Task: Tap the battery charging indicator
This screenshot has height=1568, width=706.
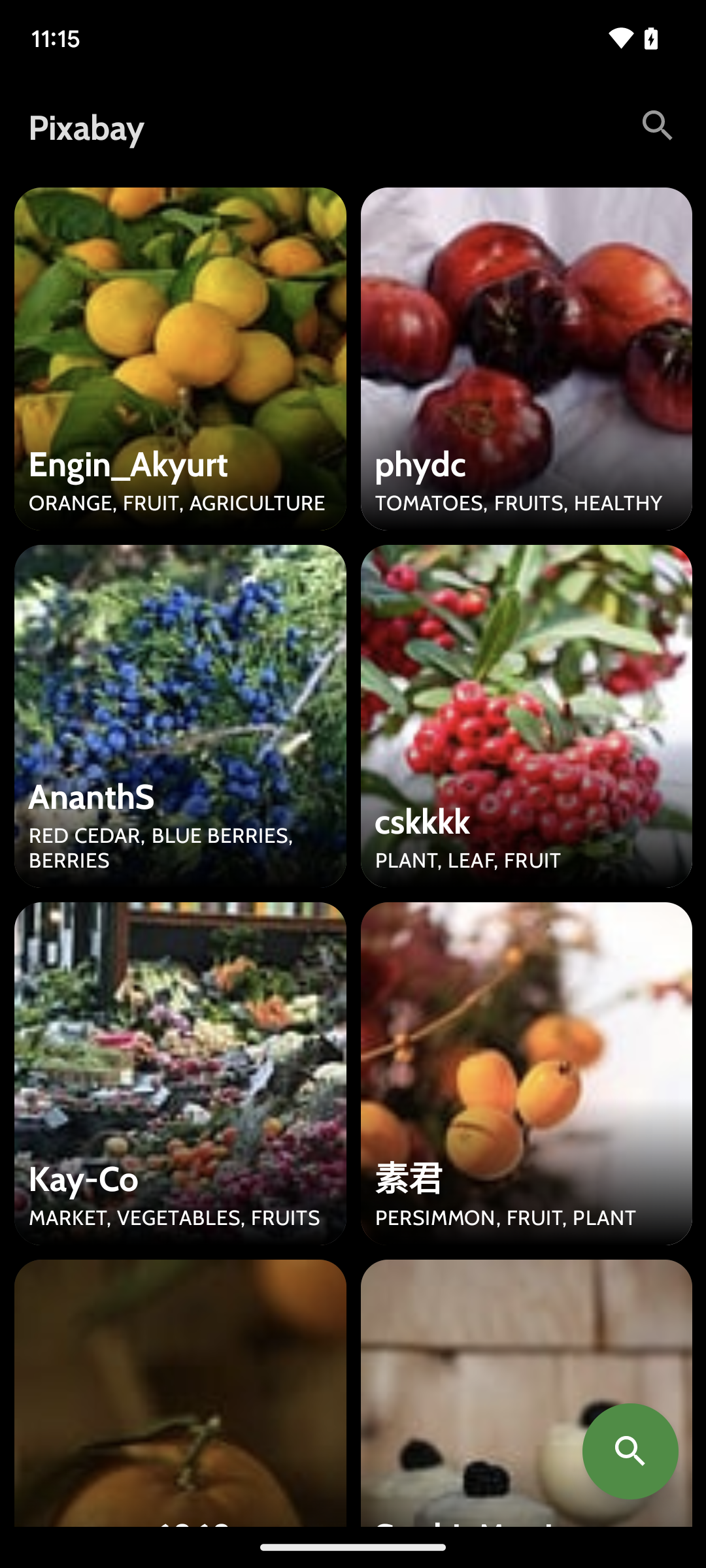Action: point(651,39)
